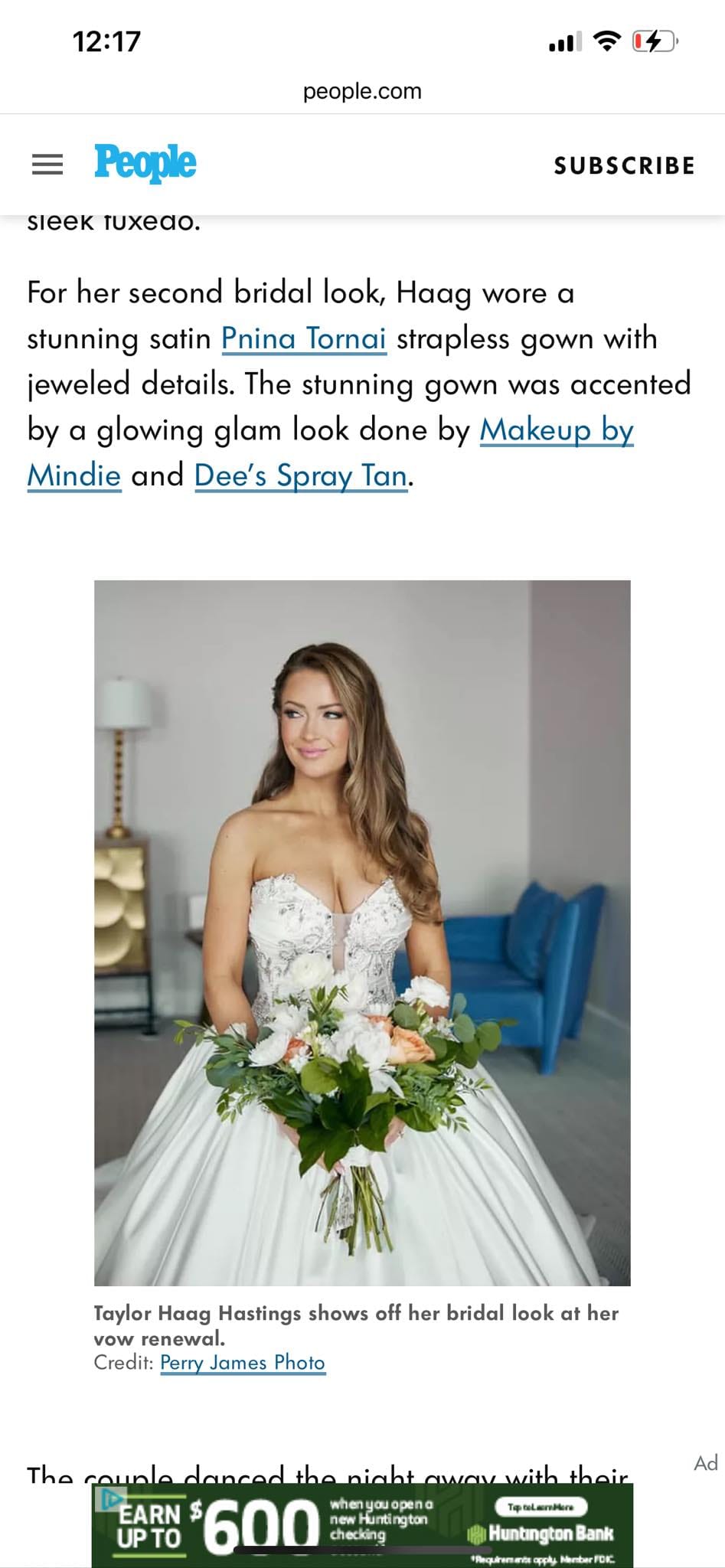Follow the Makeup by Mindie link
Image resolution: width=725 pixels, height=1568 pixels.
coord(556,430)
